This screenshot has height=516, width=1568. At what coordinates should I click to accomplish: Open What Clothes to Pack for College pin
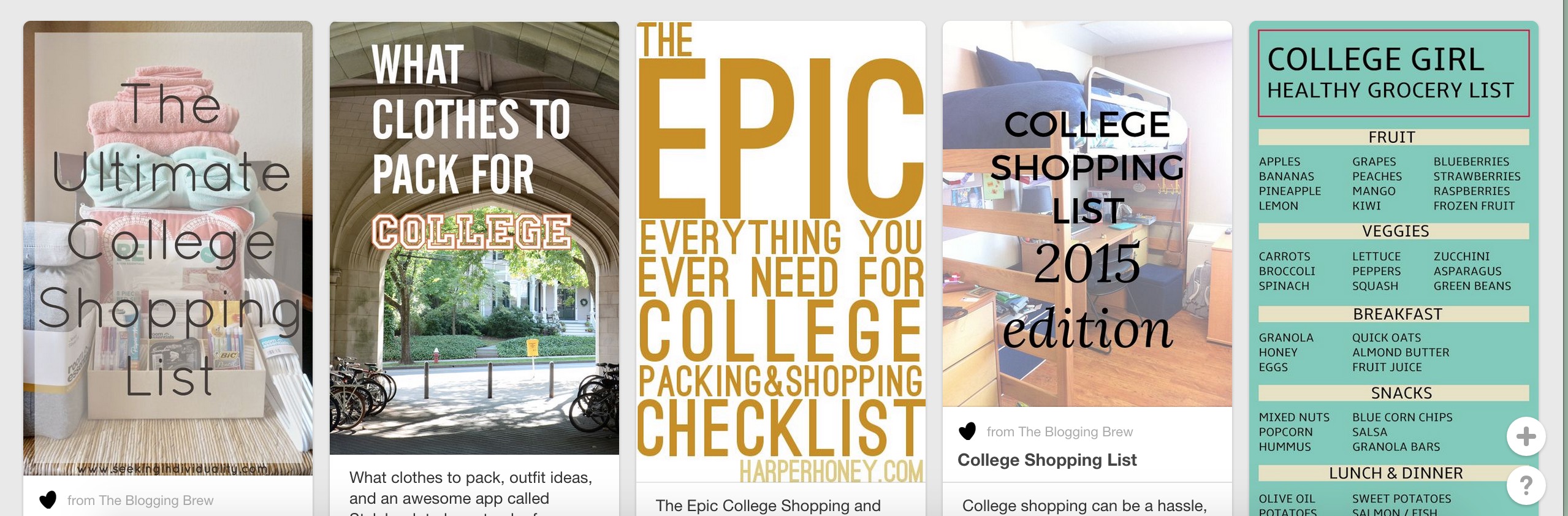[474, 239]
